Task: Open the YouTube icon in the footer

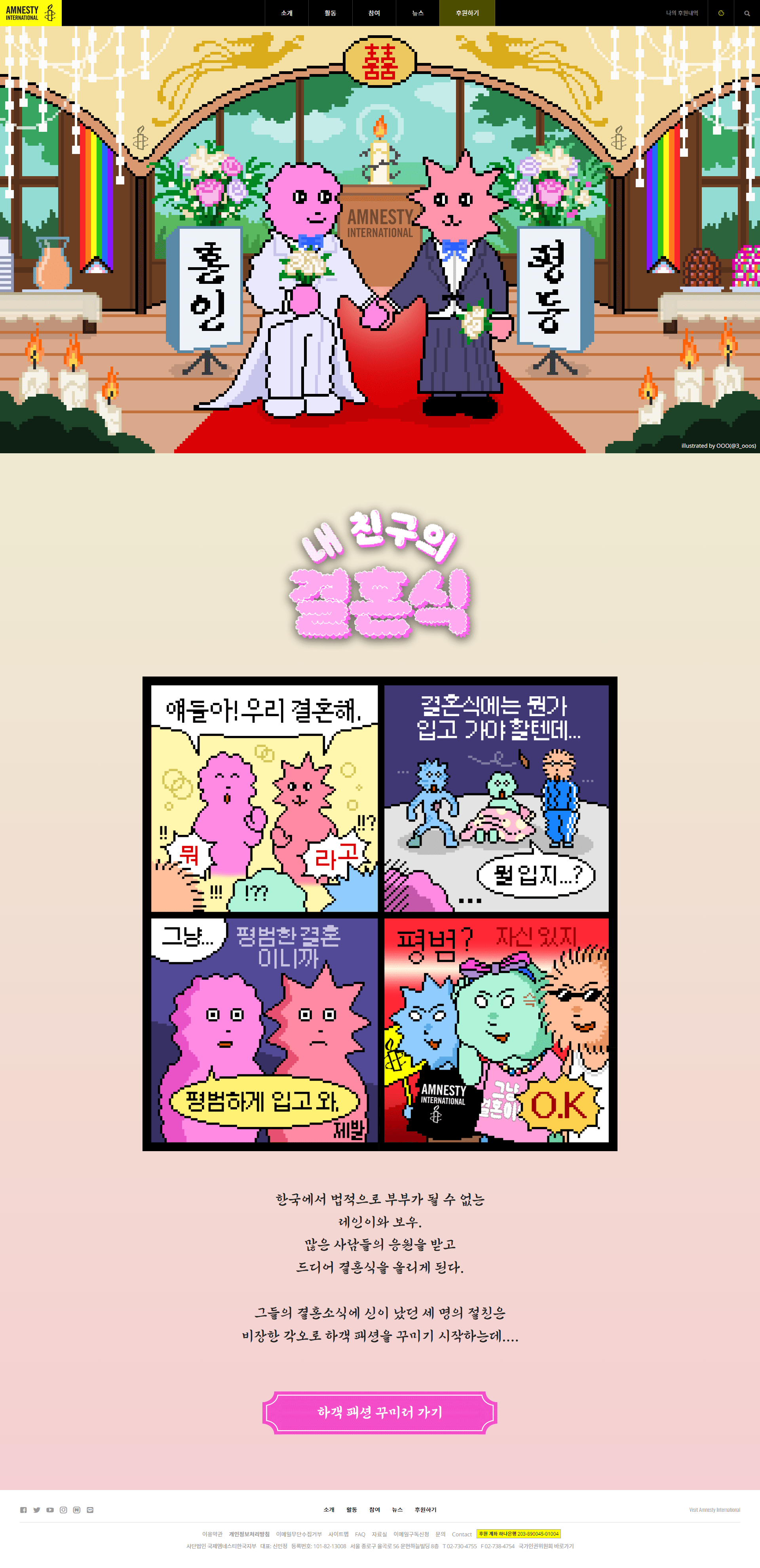Action: pos(50,1509)
